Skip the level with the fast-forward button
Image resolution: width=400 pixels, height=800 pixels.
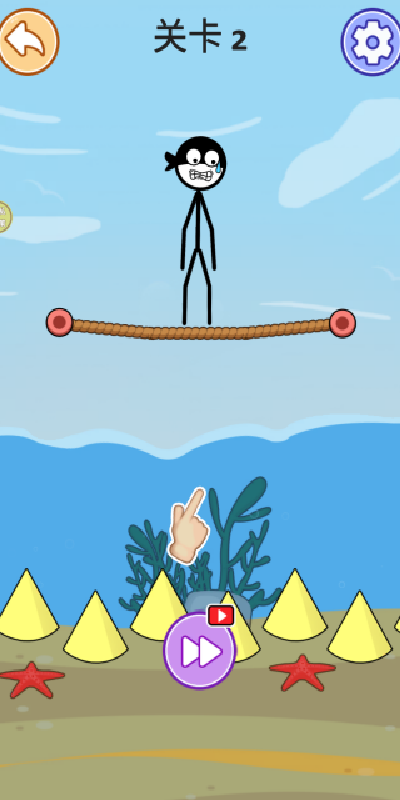pyautogui.click(x=200, y=651)
